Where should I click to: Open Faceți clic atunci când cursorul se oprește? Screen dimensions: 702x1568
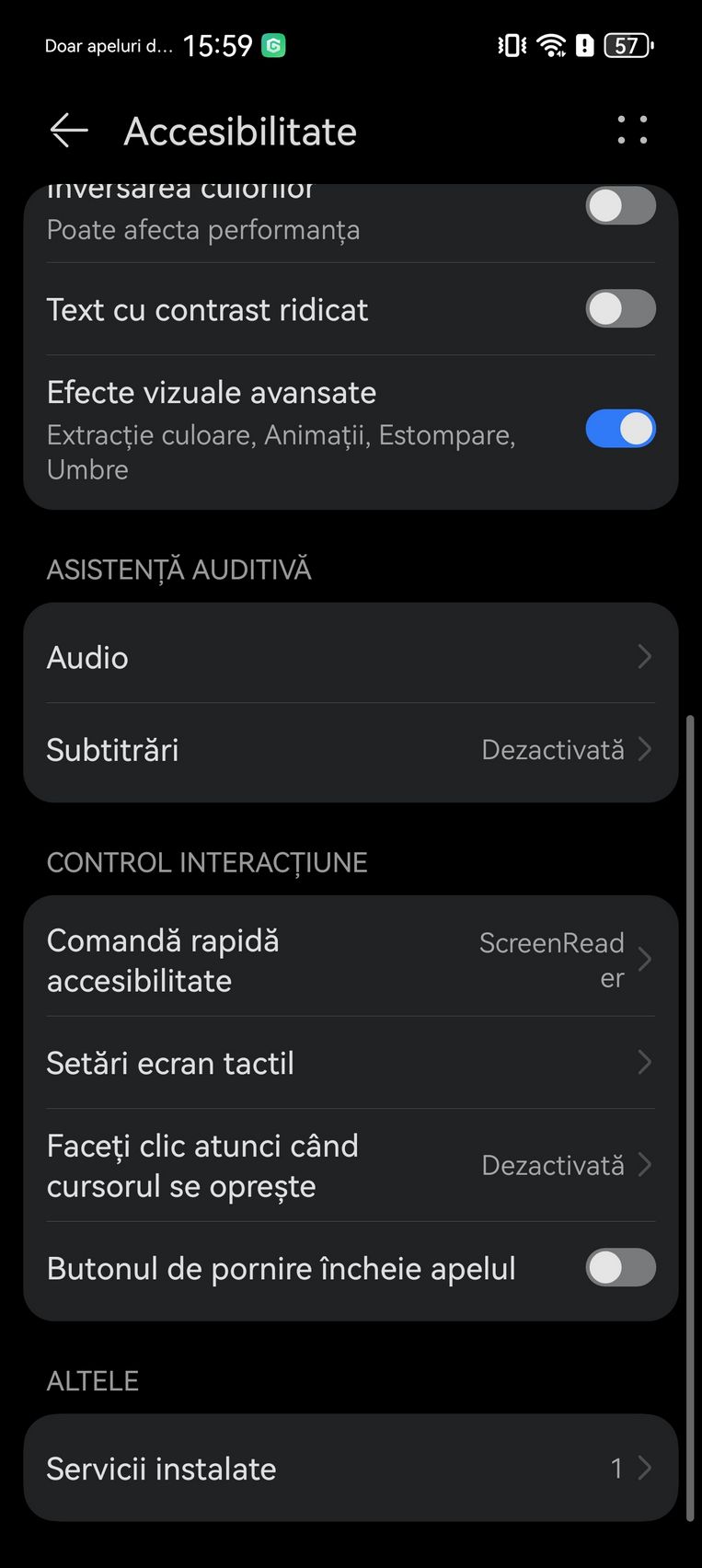[x=351, y=1166]
